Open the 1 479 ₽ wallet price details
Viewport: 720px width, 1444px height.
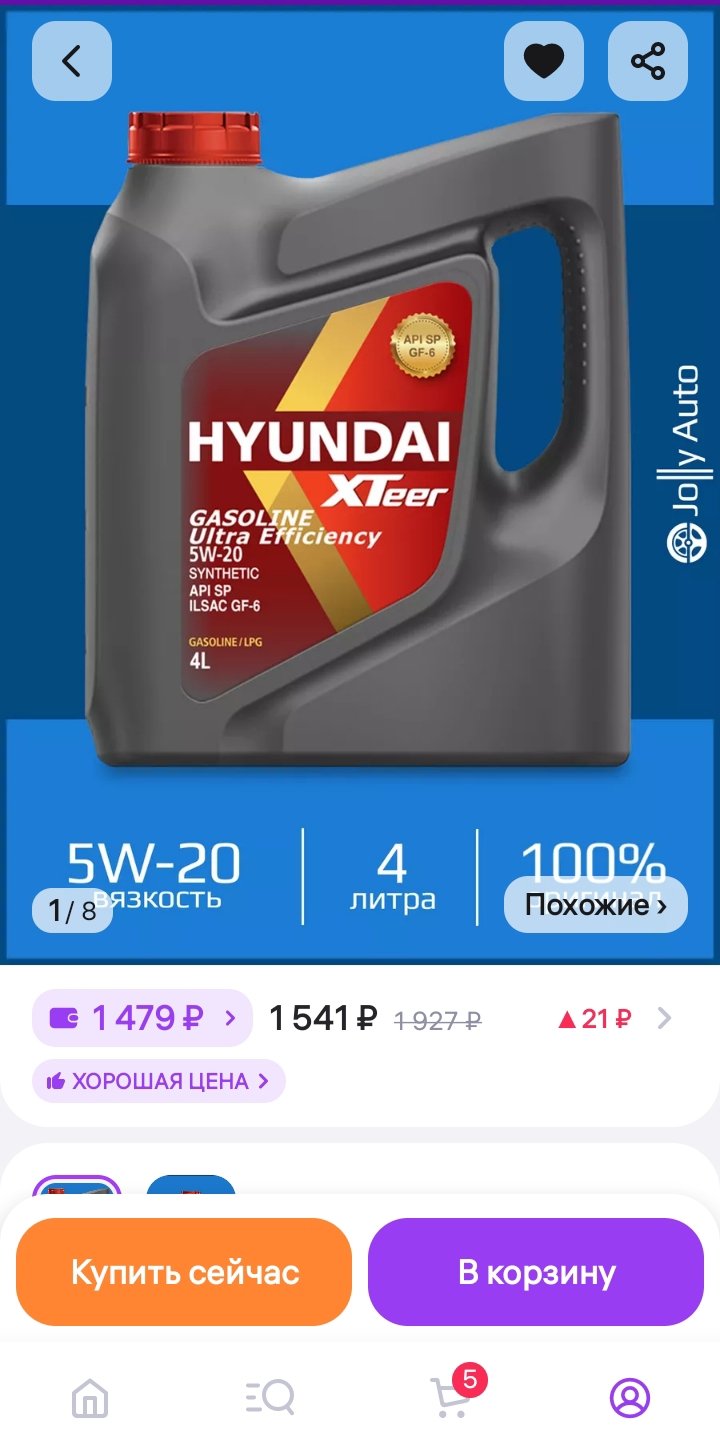(142, 1018)
